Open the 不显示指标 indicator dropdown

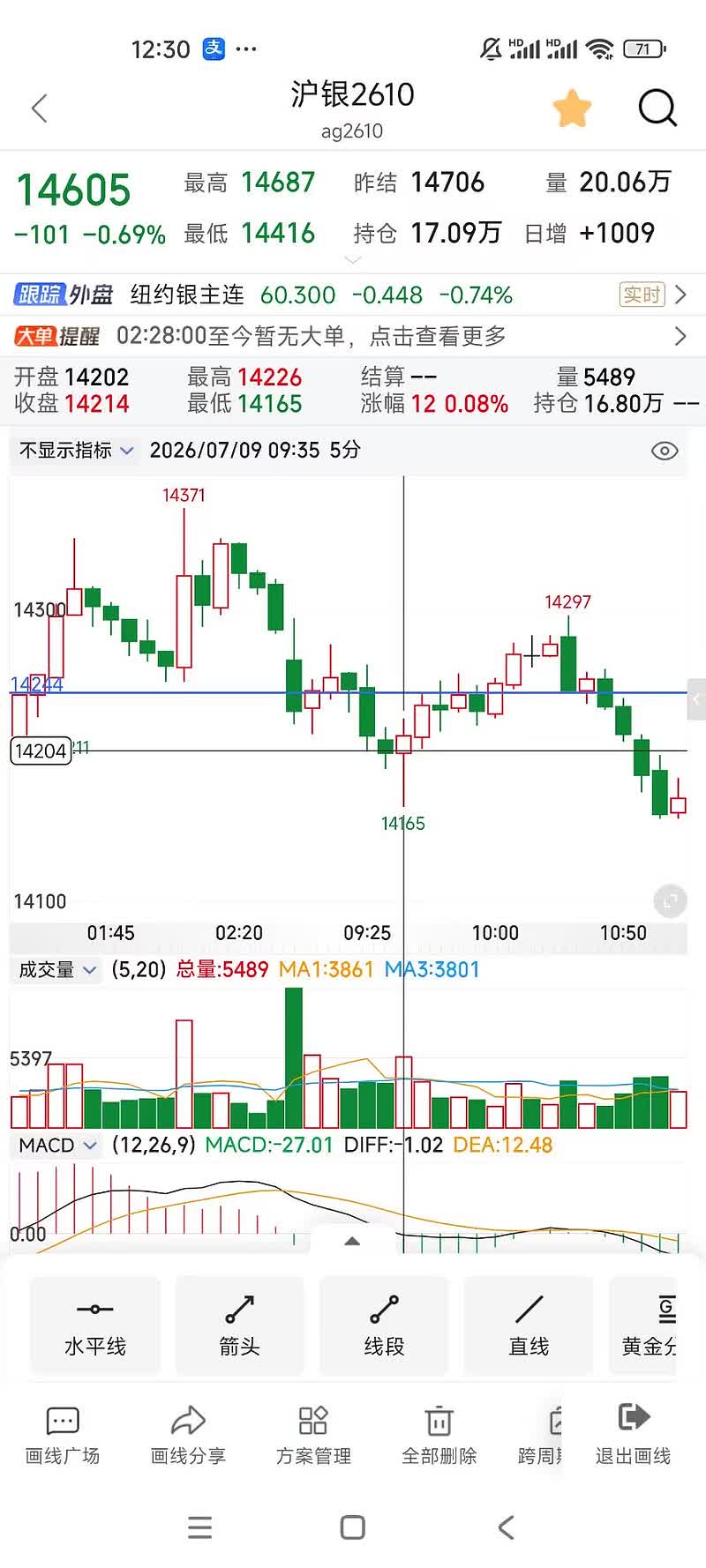(76, 451)
